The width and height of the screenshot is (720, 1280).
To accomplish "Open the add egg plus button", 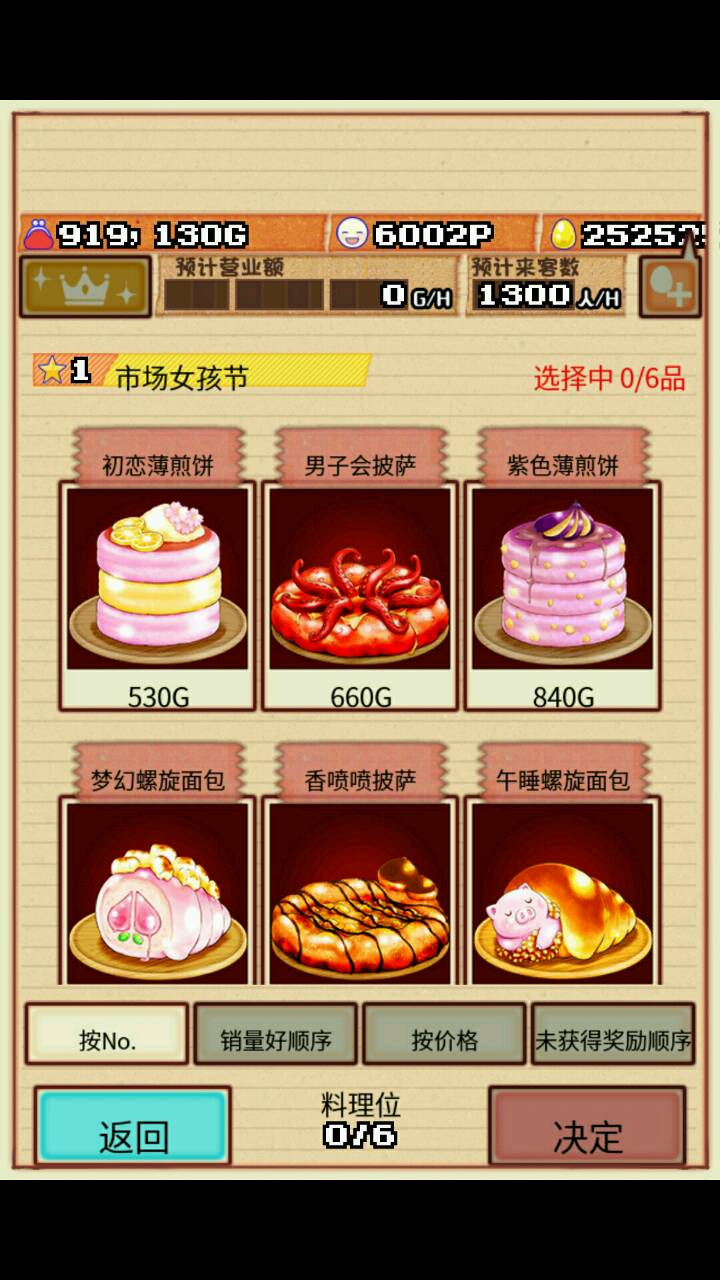I will click(669, 288).
